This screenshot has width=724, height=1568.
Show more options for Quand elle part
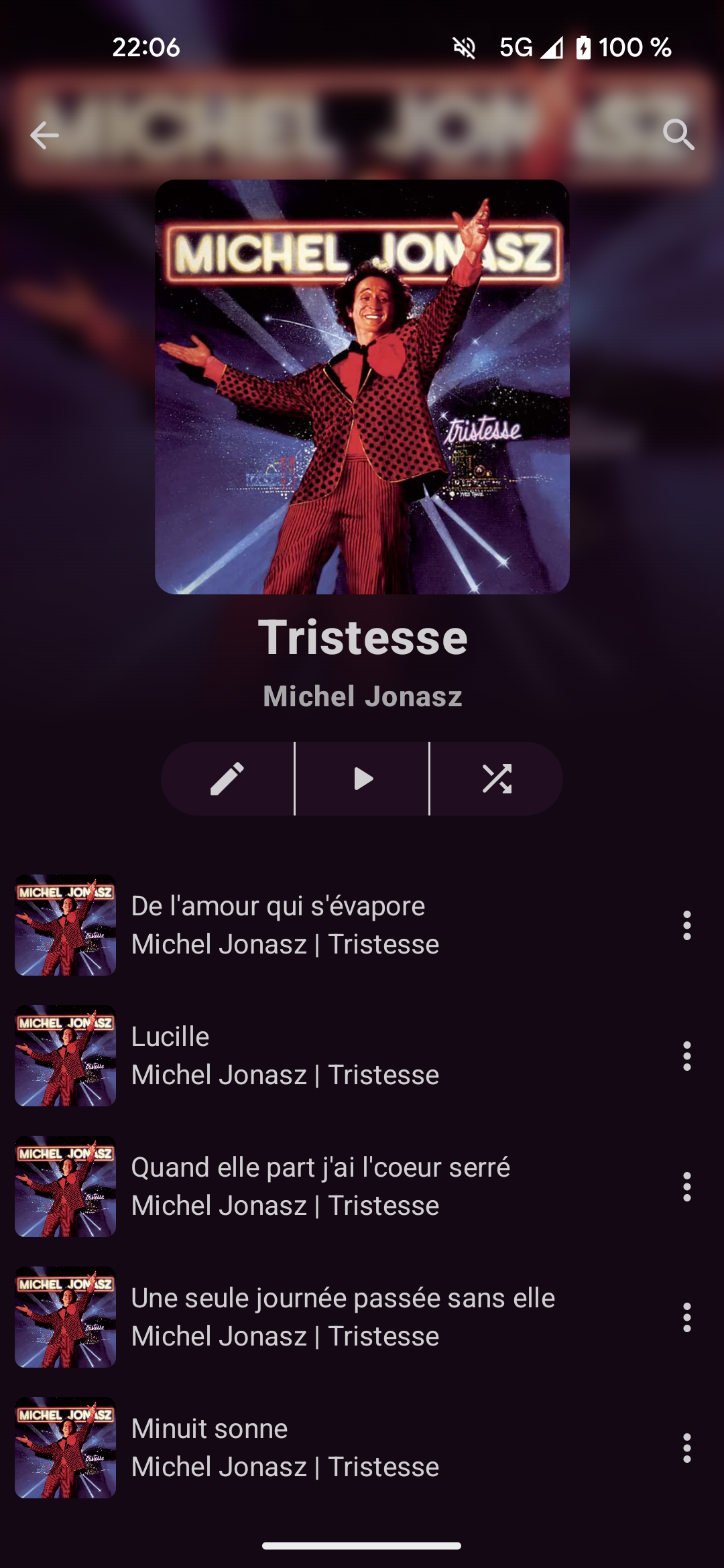pyautogui.click(x=686, y=1187)
